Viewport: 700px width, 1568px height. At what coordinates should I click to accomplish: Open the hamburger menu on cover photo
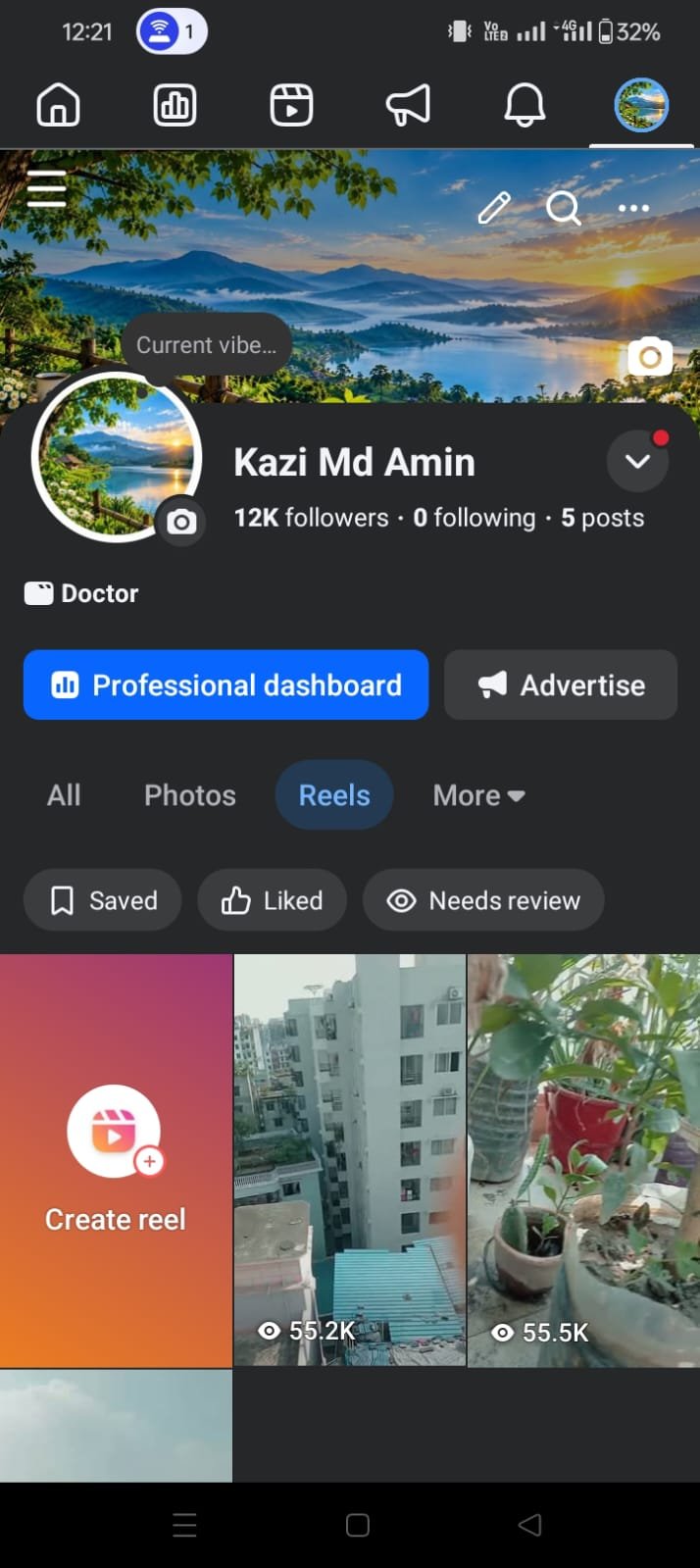coord(46,188)
